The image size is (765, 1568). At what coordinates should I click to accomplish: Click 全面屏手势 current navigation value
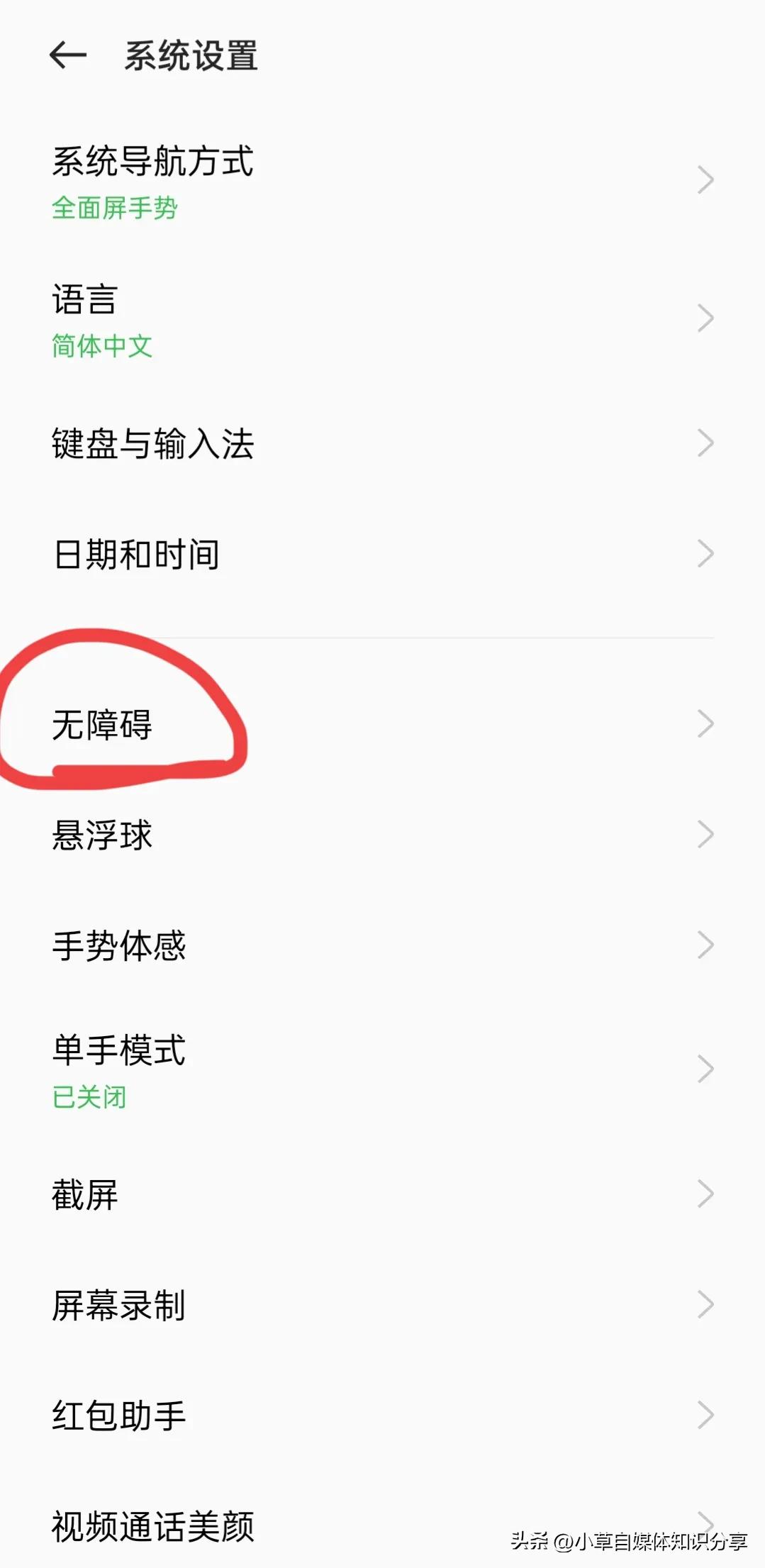116,208
